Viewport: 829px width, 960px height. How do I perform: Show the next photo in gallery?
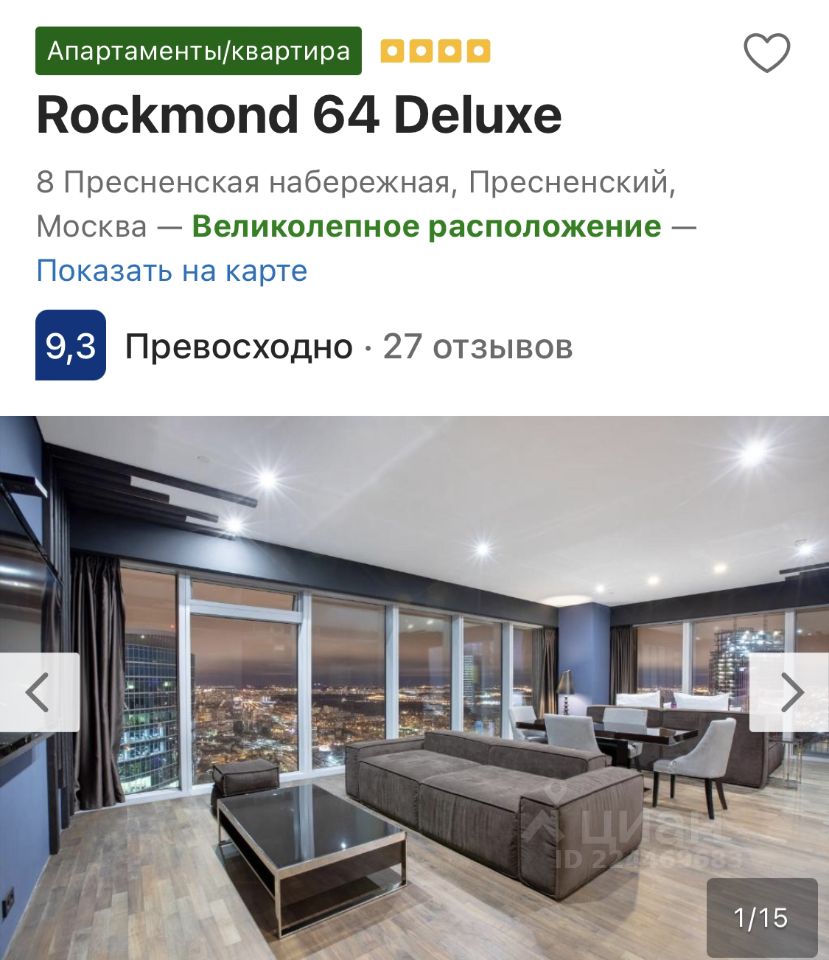[791, 692]
